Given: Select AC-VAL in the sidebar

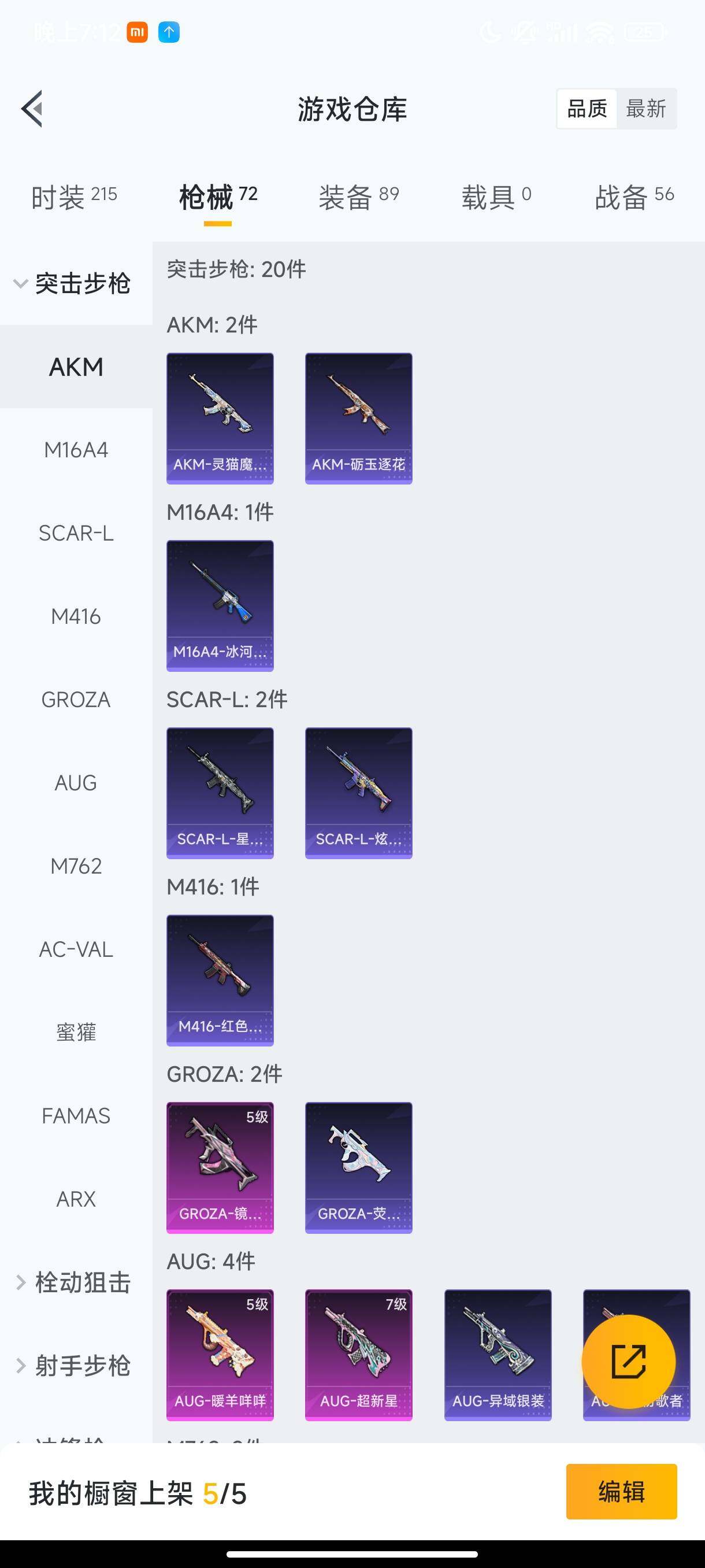Looking at the screenshot, I should (x=76, y=949).
